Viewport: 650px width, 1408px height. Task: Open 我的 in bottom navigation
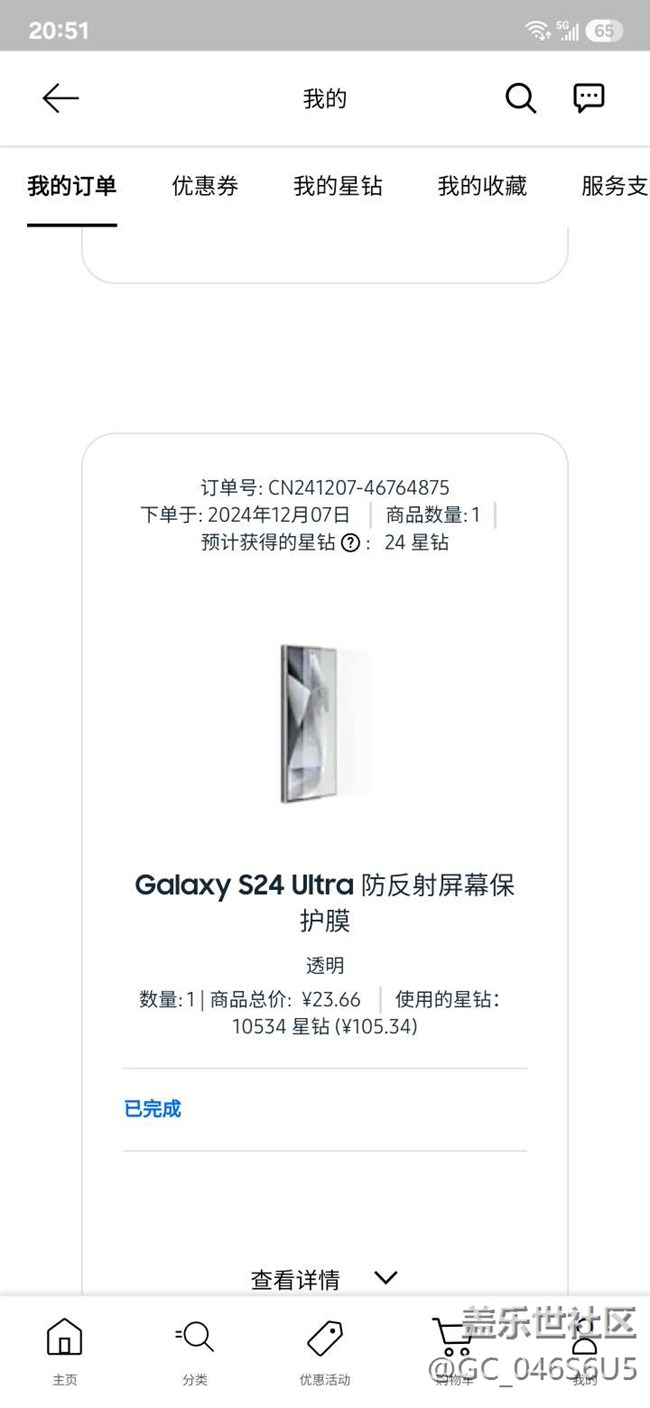pos(585,1350)
